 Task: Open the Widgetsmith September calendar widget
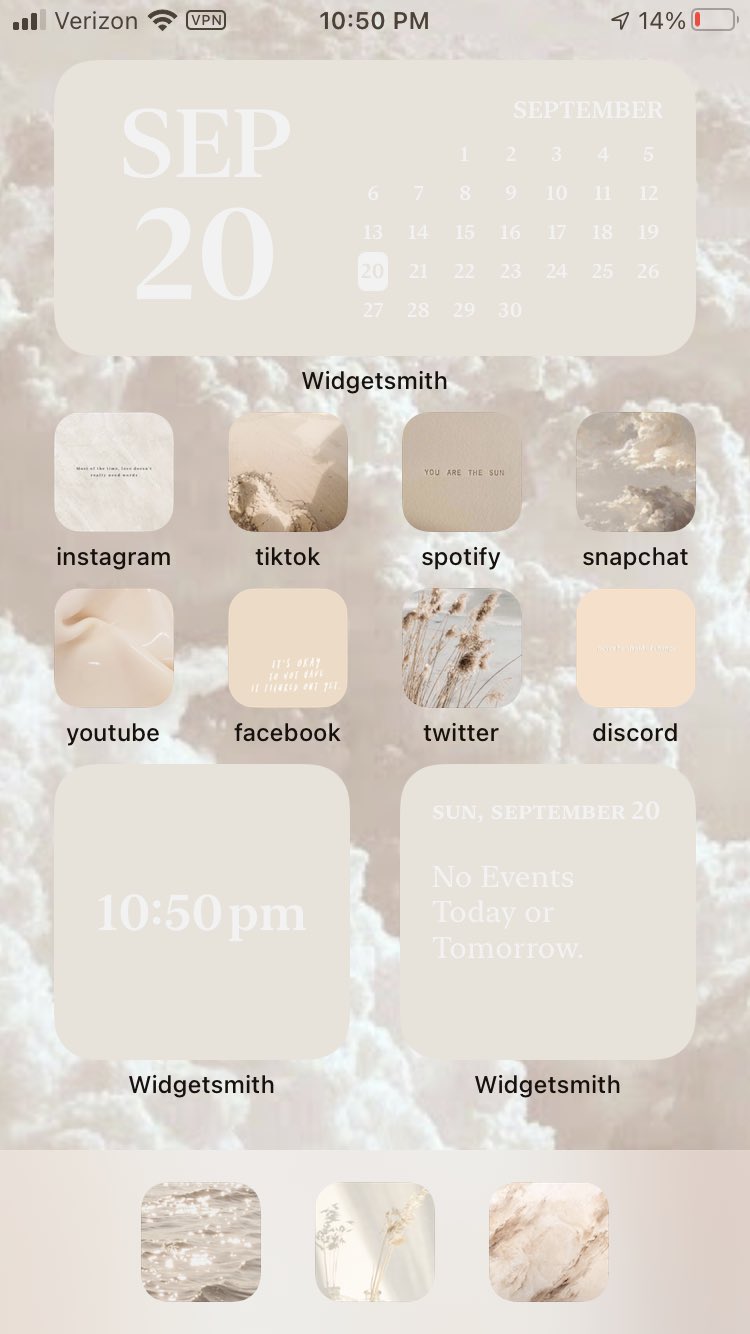375,208
